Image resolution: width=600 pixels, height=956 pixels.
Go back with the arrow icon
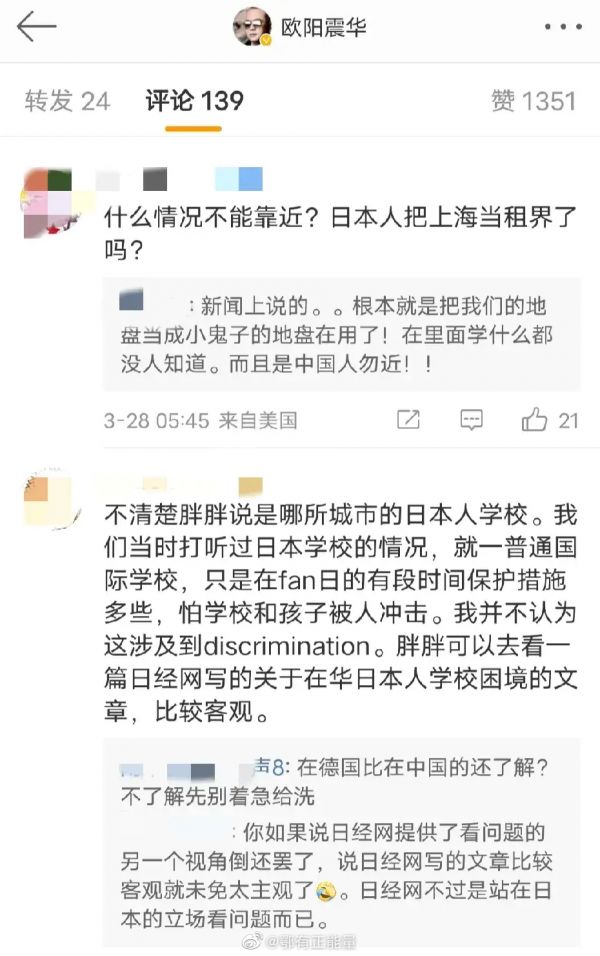[37, 27]
